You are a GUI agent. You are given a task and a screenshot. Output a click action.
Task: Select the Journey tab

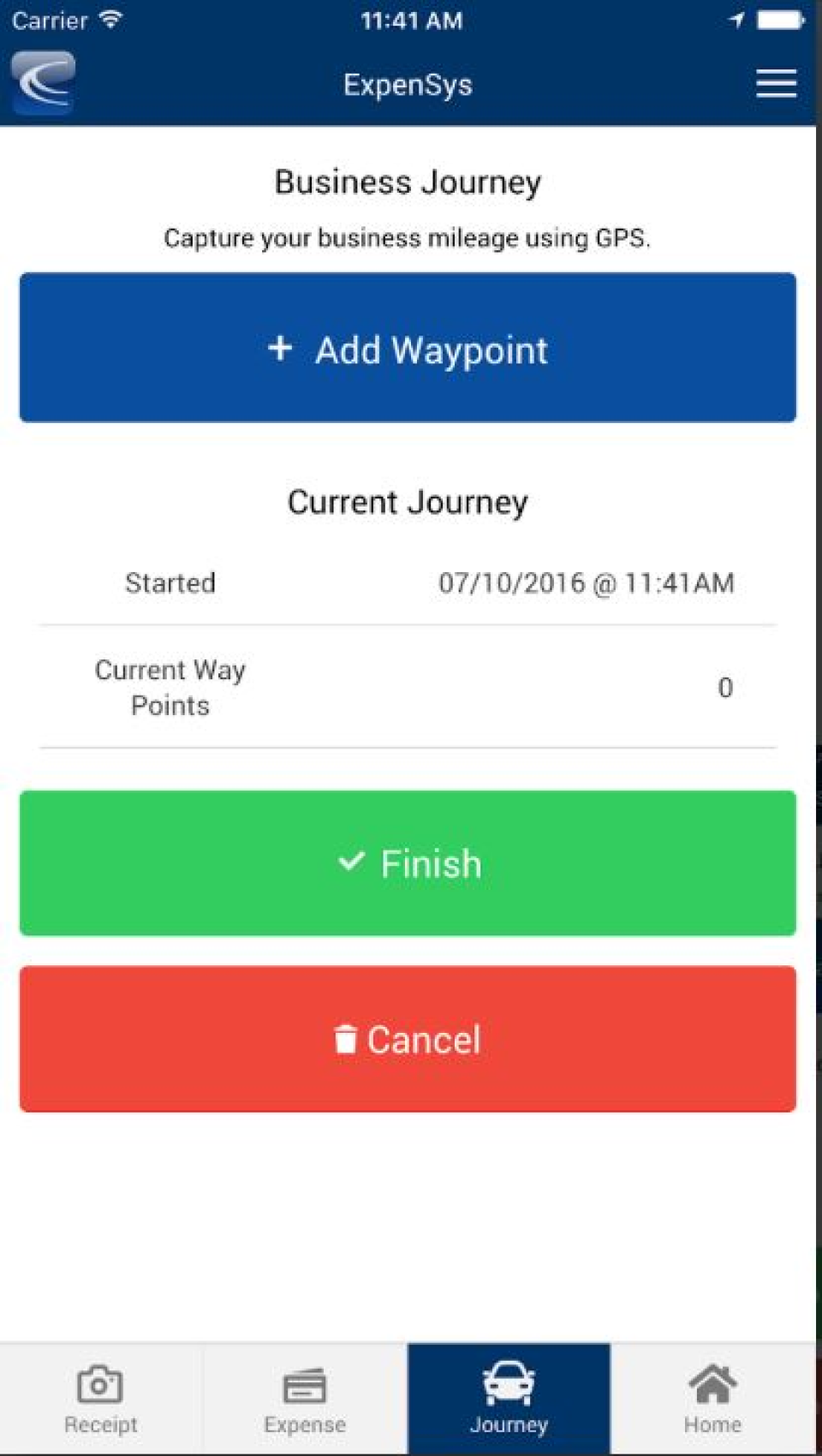(509, 1399)
